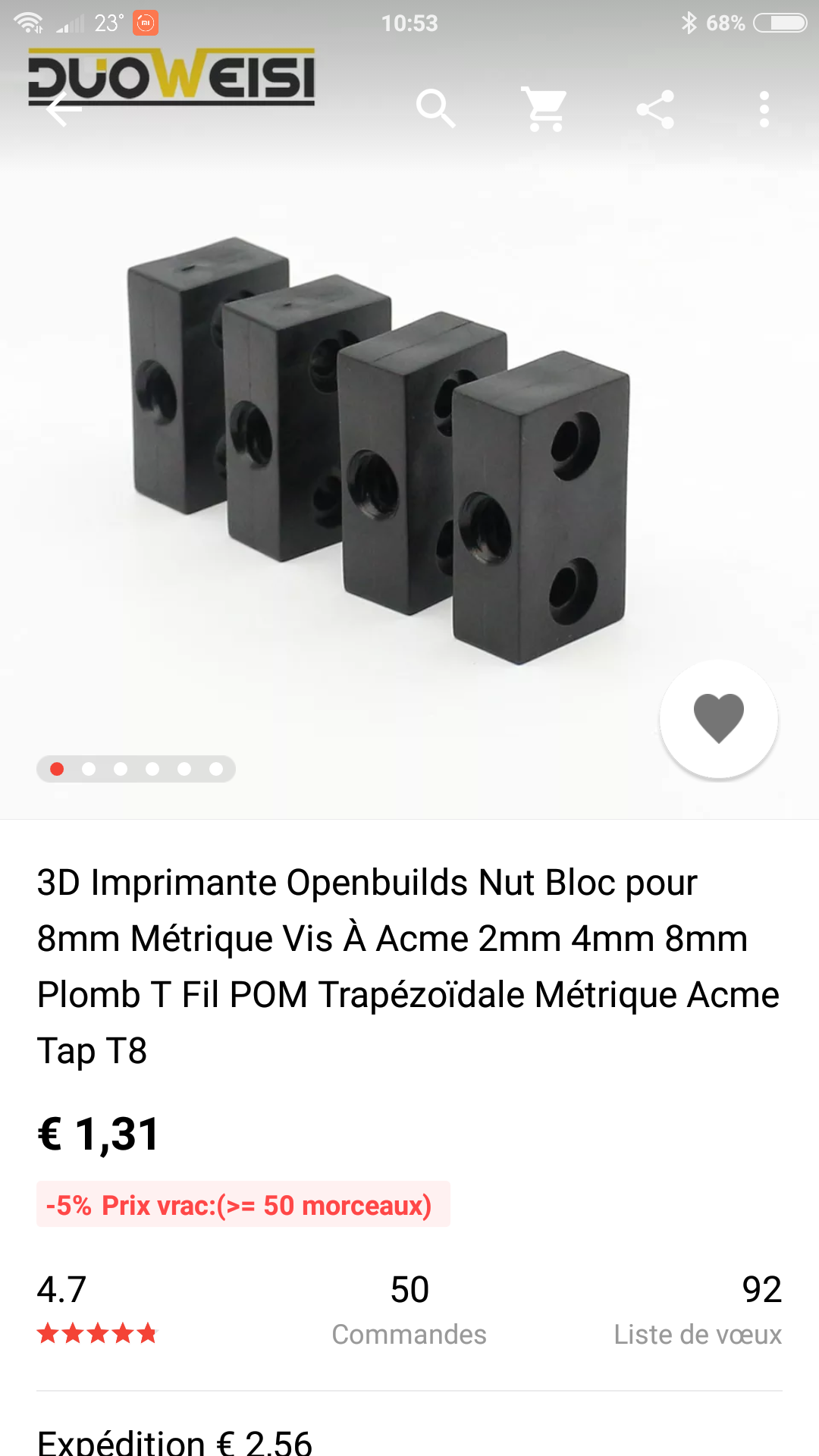819x1456 pixels.
Task: Open the nut block product photo
Action: point(379,450)
